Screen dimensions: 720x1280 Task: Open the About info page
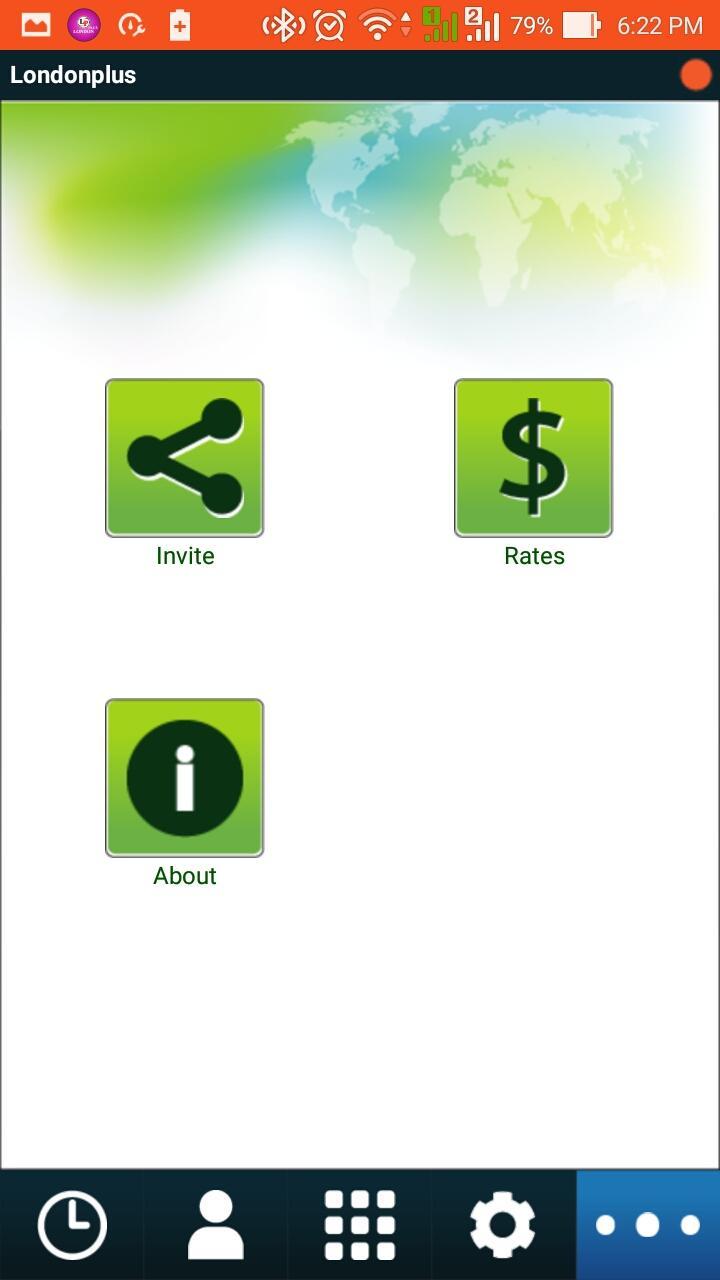click(x=184, y=778)
